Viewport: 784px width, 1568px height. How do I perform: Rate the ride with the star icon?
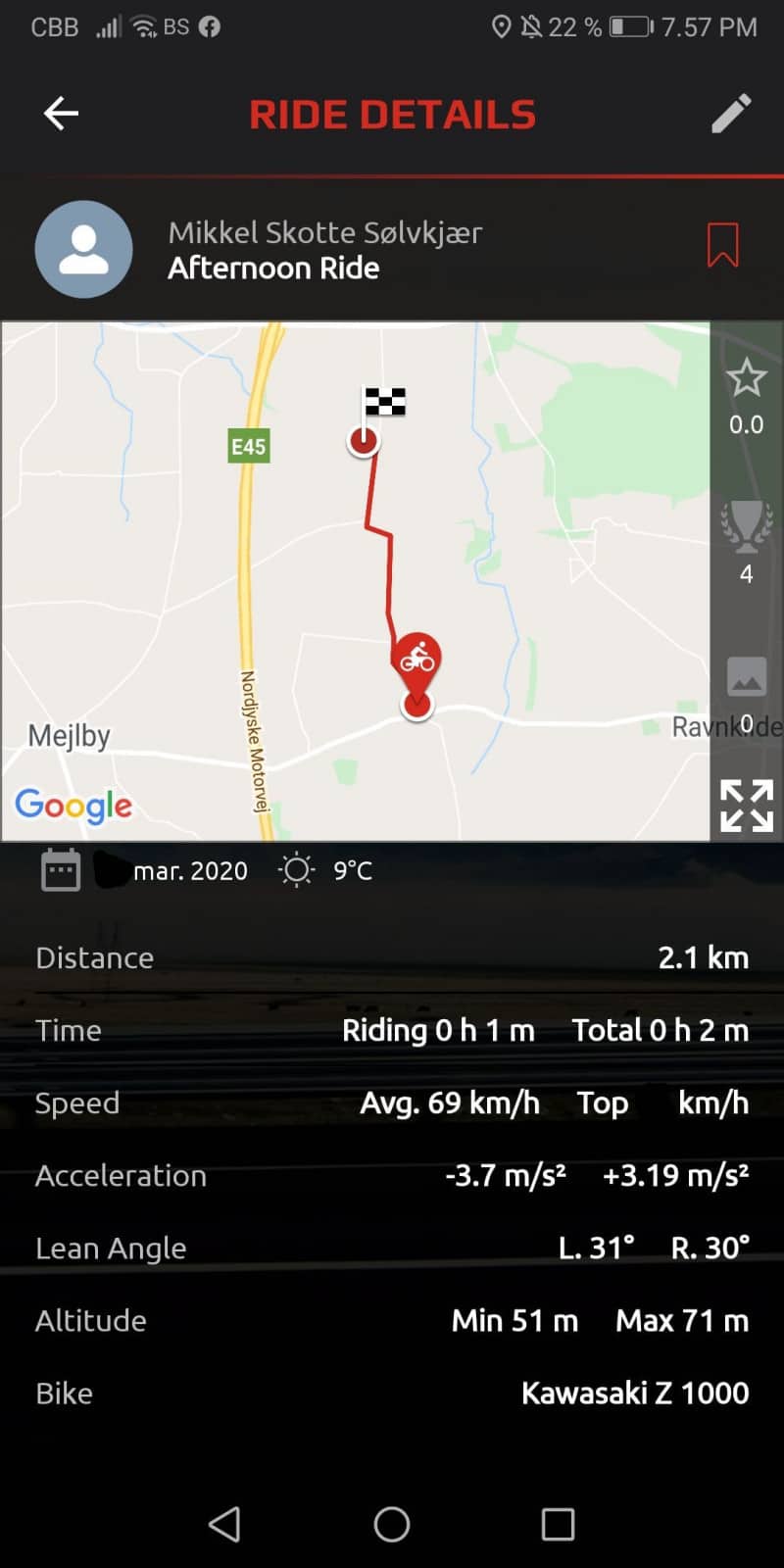(746, 378)
